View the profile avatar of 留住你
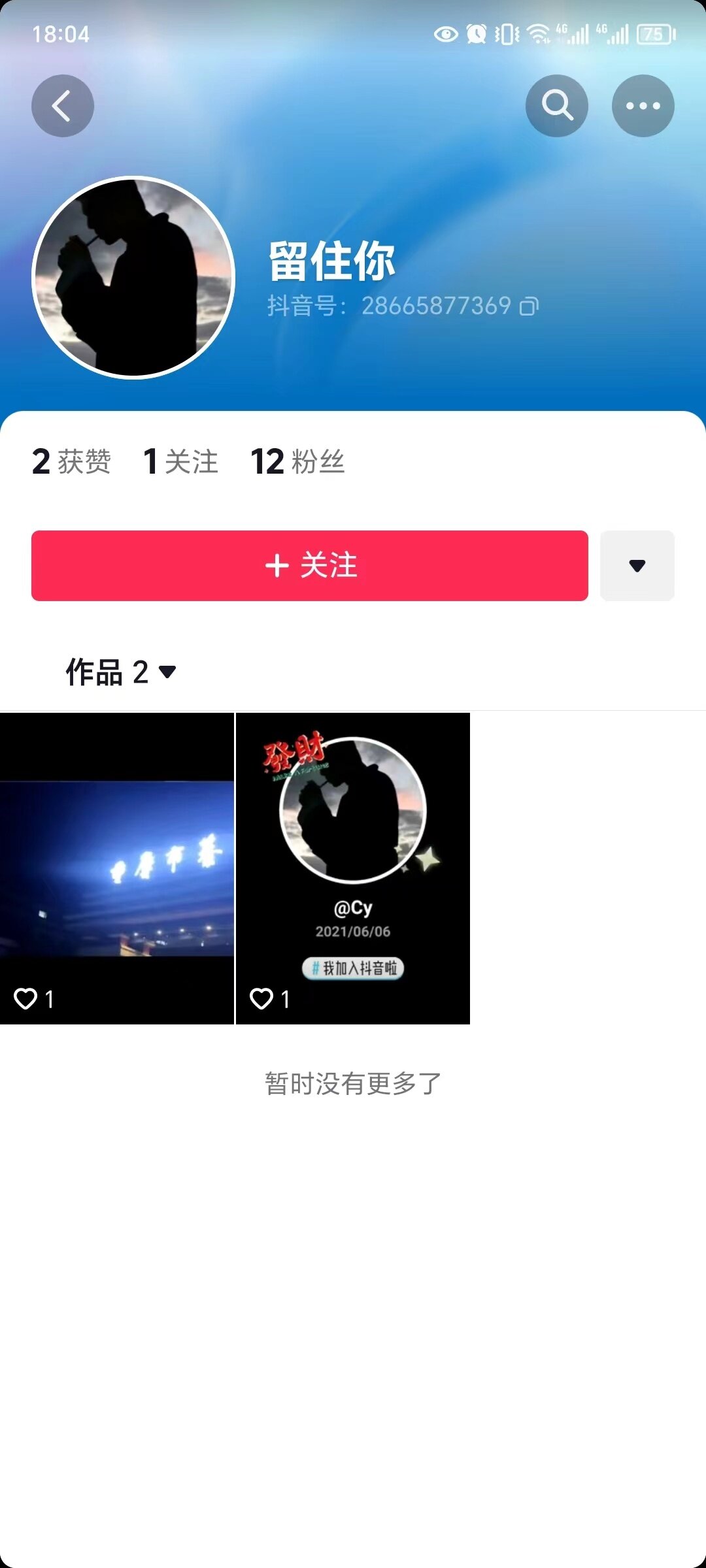This screenshot has width=706, height=1568. coord(133,277)
